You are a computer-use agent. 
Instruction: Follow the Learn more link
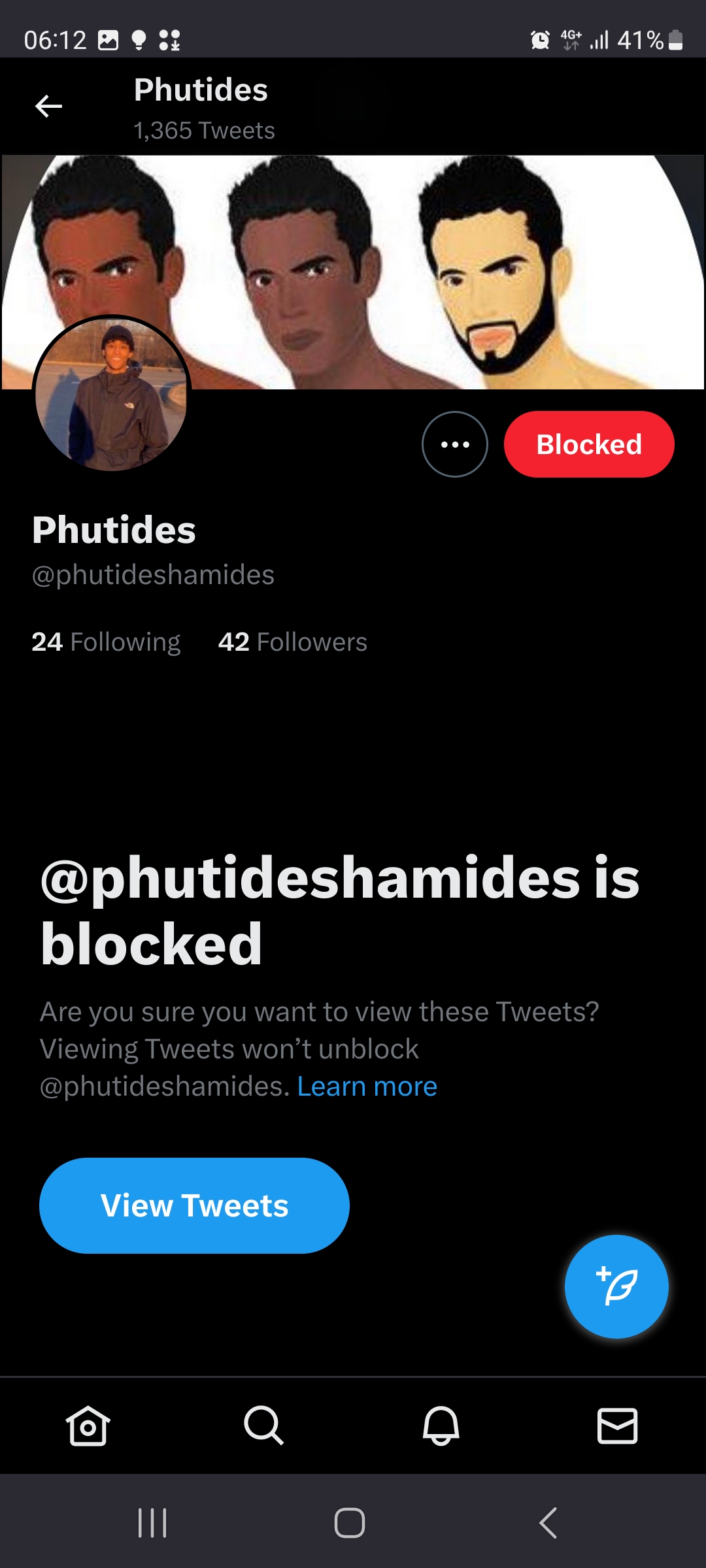367,1086
